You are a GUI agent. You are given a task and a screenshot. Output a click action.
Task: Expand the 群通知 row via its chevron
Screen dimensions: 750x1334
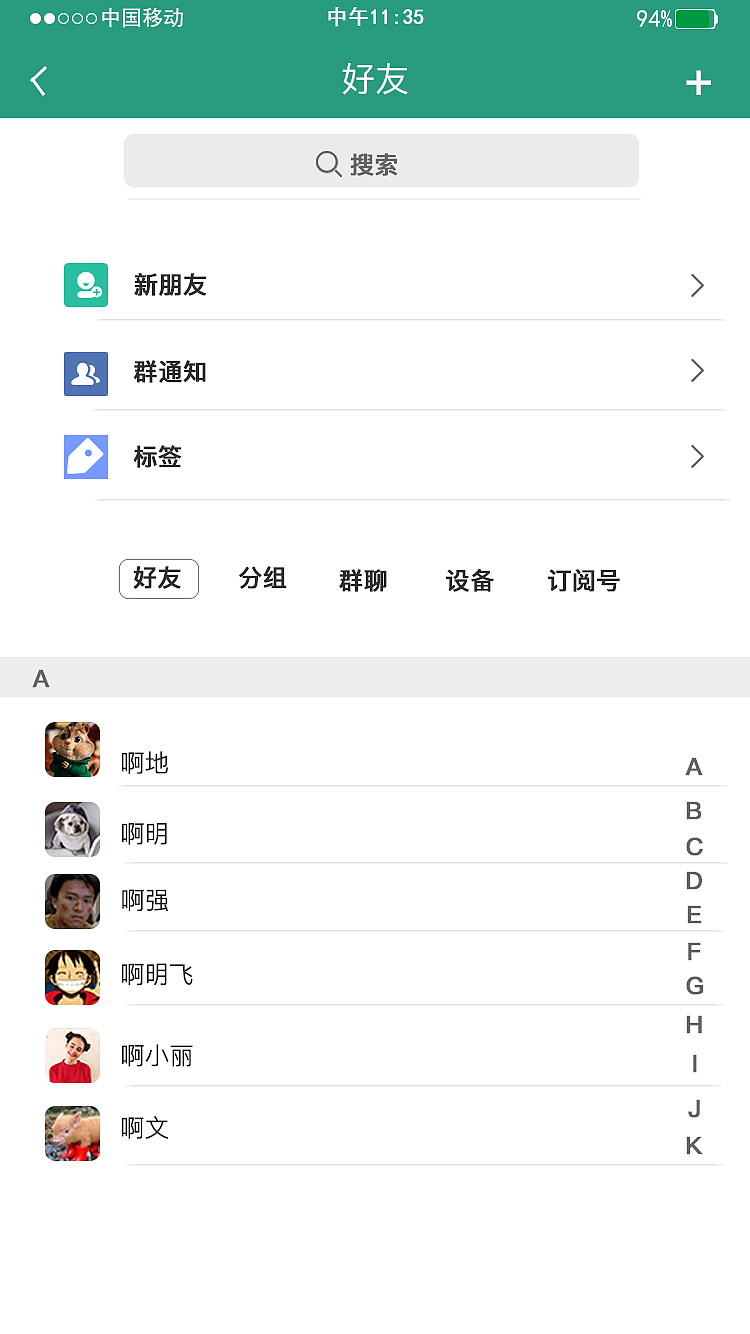pyautogui.click(x=697, y=371)
